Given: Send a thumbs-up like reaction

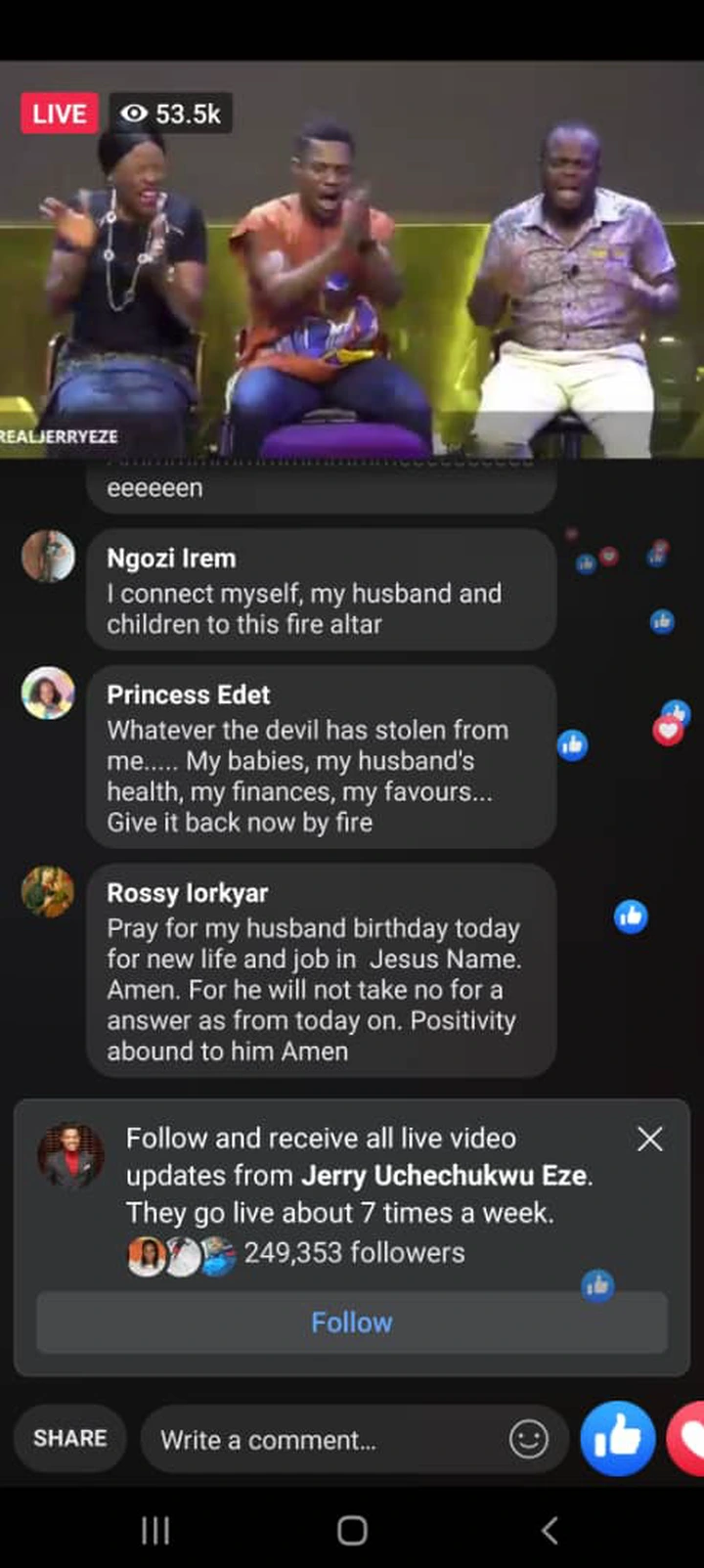Looking at the screenshot, I should pyautogui.click(x=618, y=1438).
